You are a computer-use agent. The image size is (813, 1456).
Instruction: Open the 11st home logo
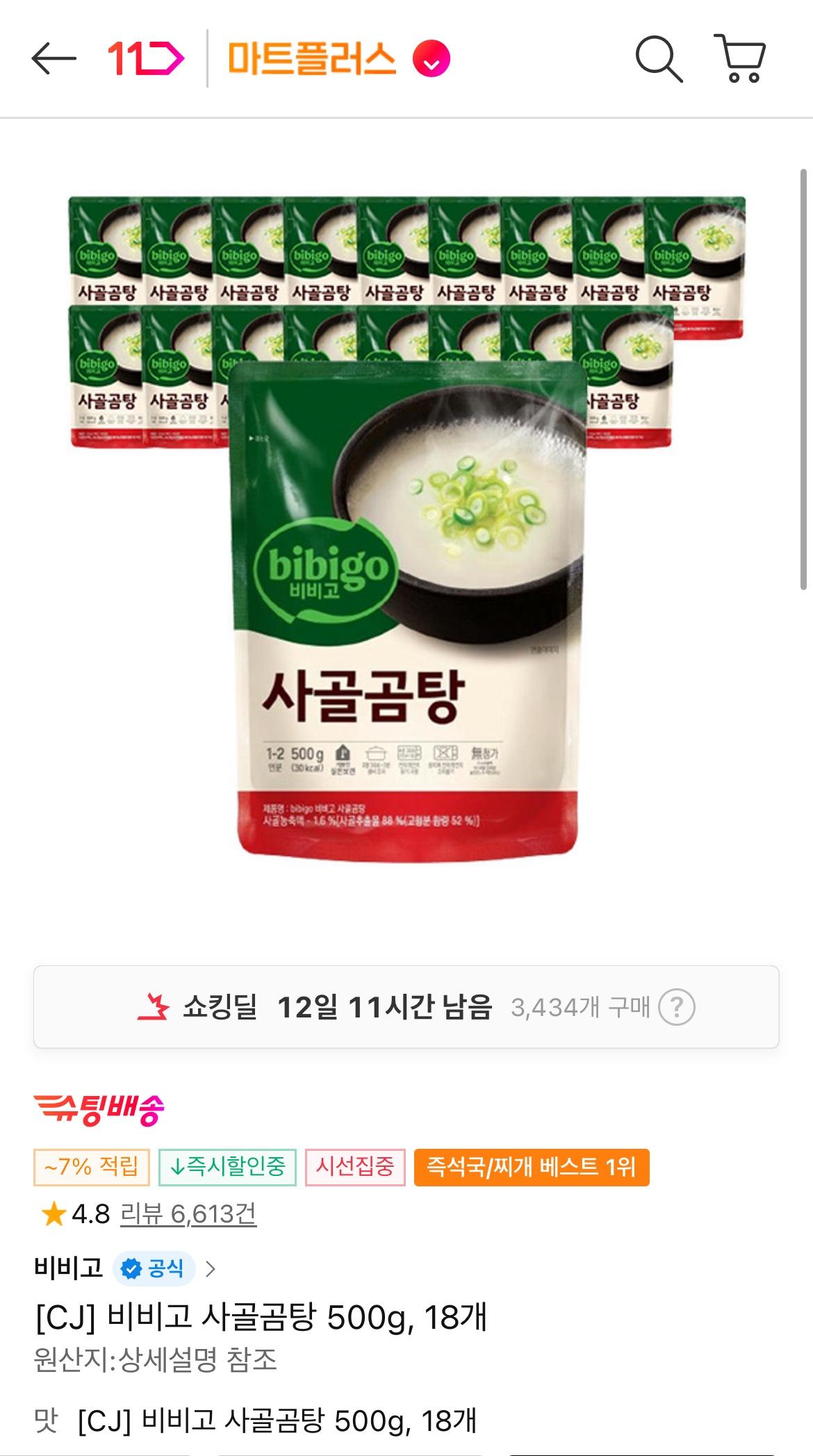145,59
